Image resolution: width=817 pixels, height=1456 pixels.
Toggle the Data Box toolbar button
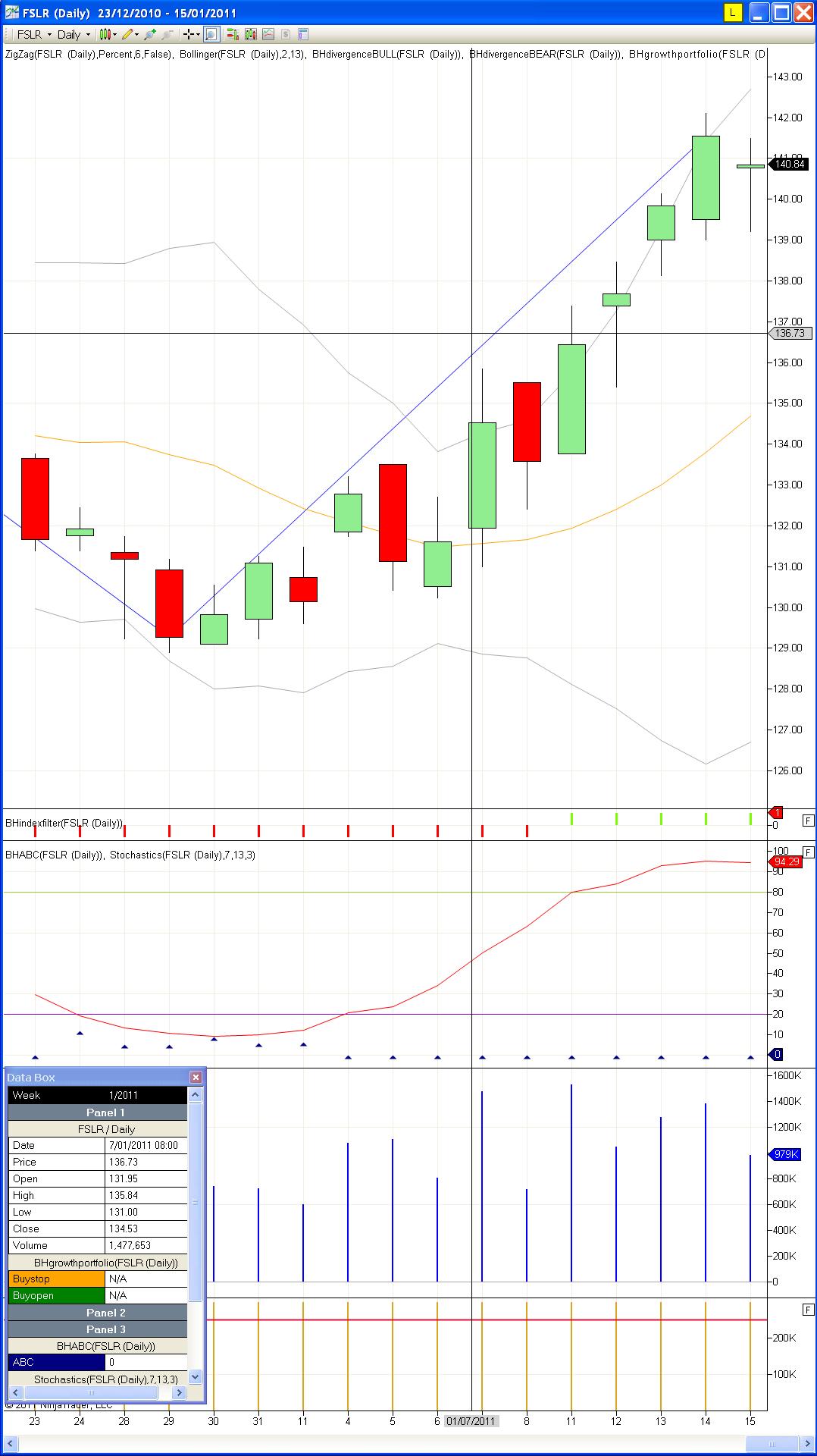pyautogui.click(x=211, y=34)
